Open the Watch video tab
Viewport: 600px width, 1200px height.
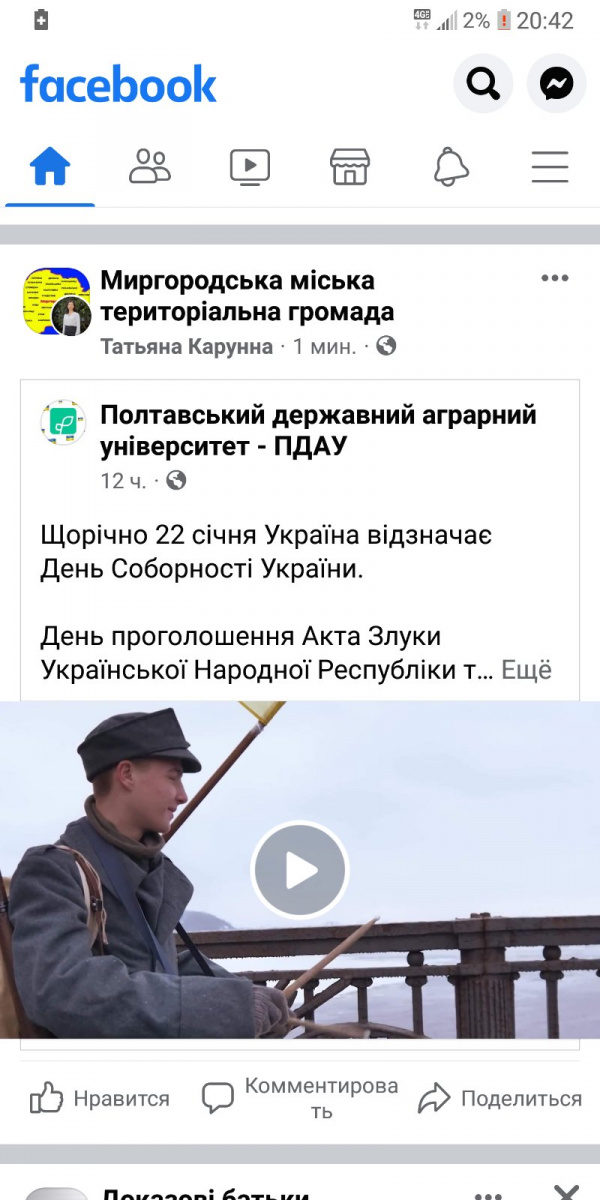click(250, 166)
